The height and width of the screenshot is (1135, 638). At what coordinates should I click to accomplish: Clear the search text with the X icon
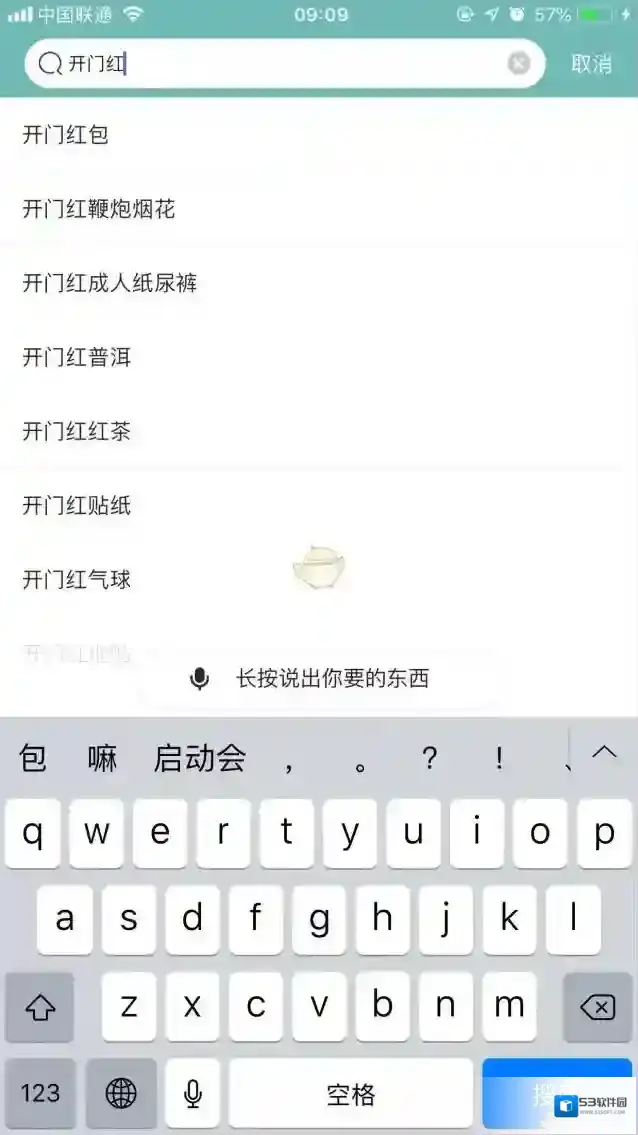(x=518, y=64)
